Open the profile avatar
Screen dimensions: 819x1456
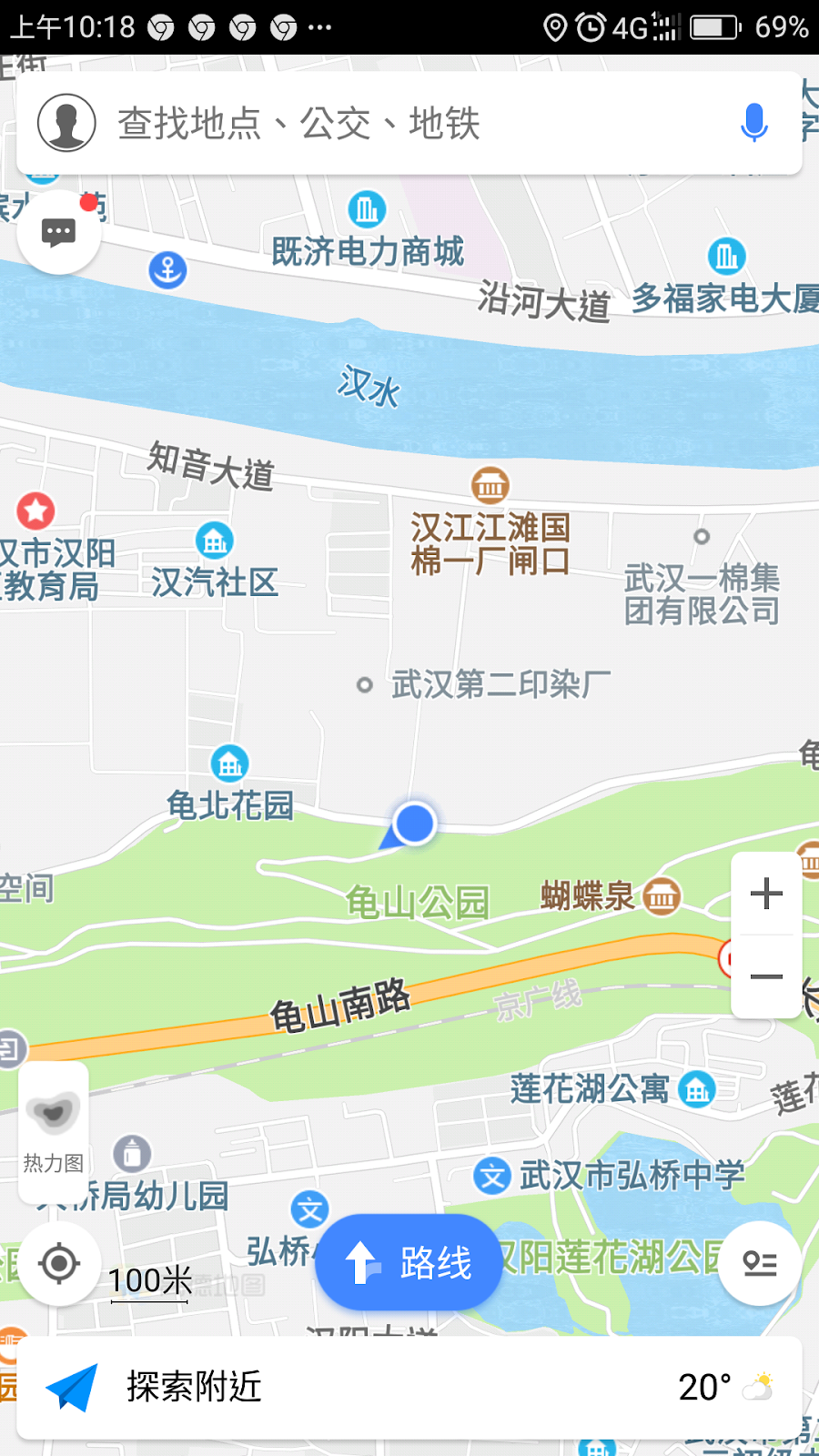coord(66,123)
